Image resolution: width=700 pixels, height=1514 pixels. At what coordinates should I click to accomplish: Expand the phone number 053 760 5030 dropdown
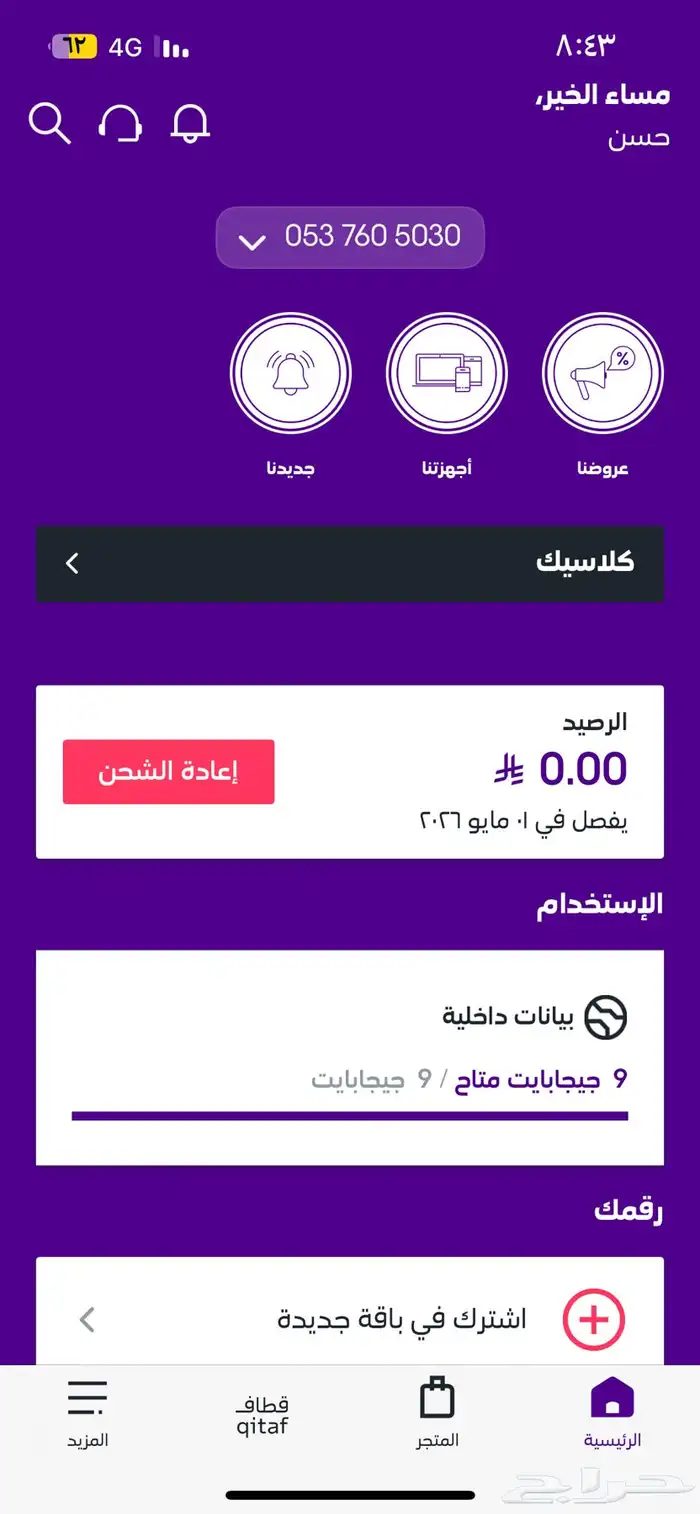coord(350,237)
